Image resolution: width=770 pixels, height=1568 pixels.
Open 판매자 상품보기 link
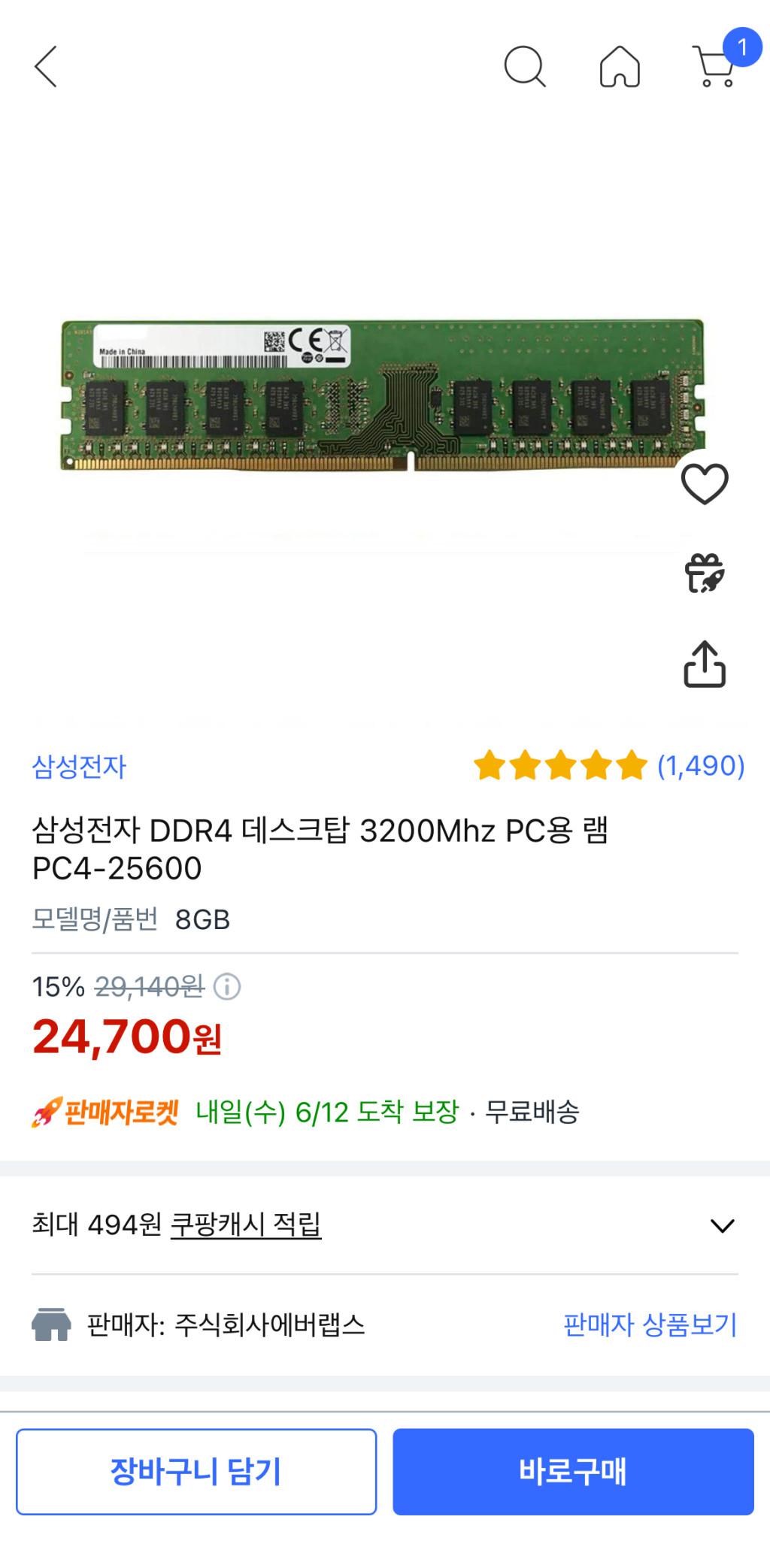point(650,1324)
